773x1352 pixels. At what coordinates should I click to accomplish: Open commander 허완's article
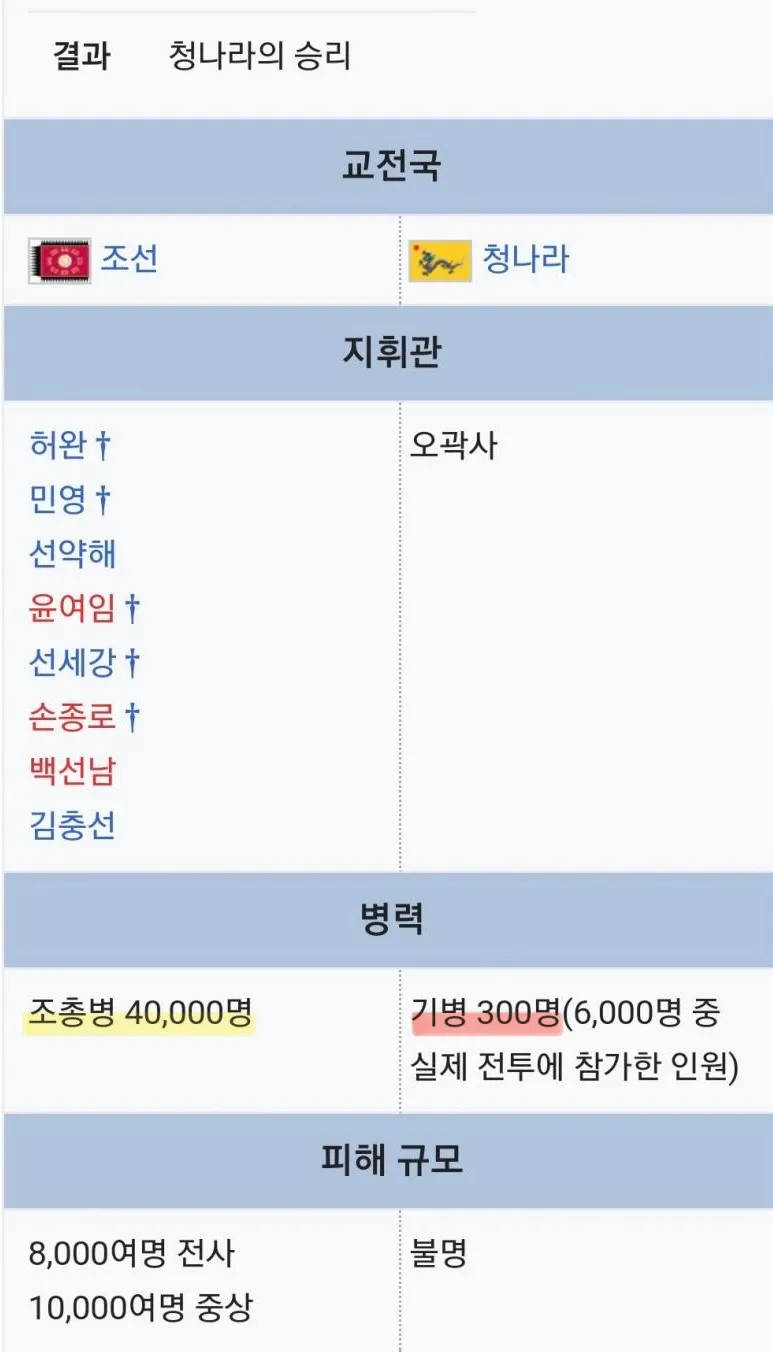(x=58, y=445)
